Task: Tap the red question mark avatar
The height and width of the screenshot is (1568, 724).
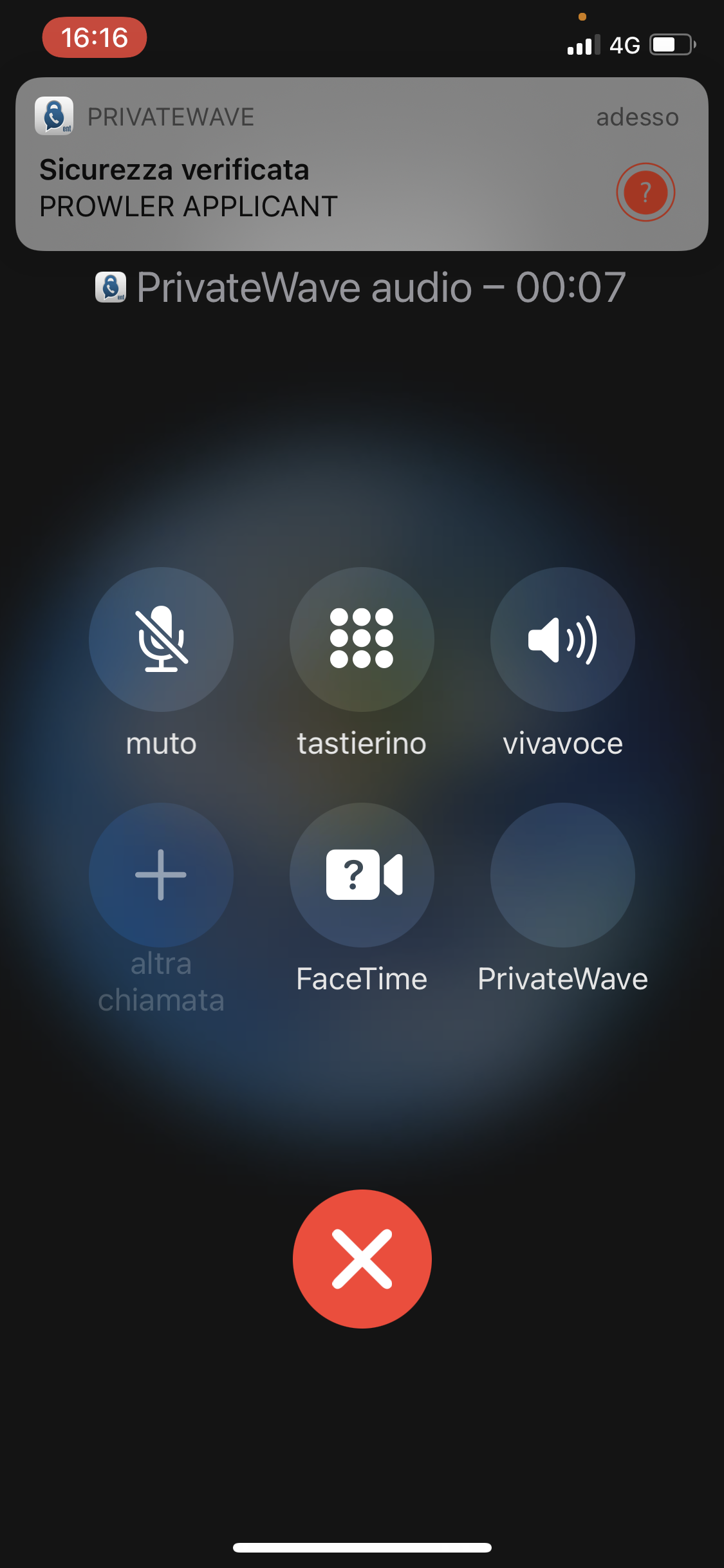Action: click(x=645, y=192)
